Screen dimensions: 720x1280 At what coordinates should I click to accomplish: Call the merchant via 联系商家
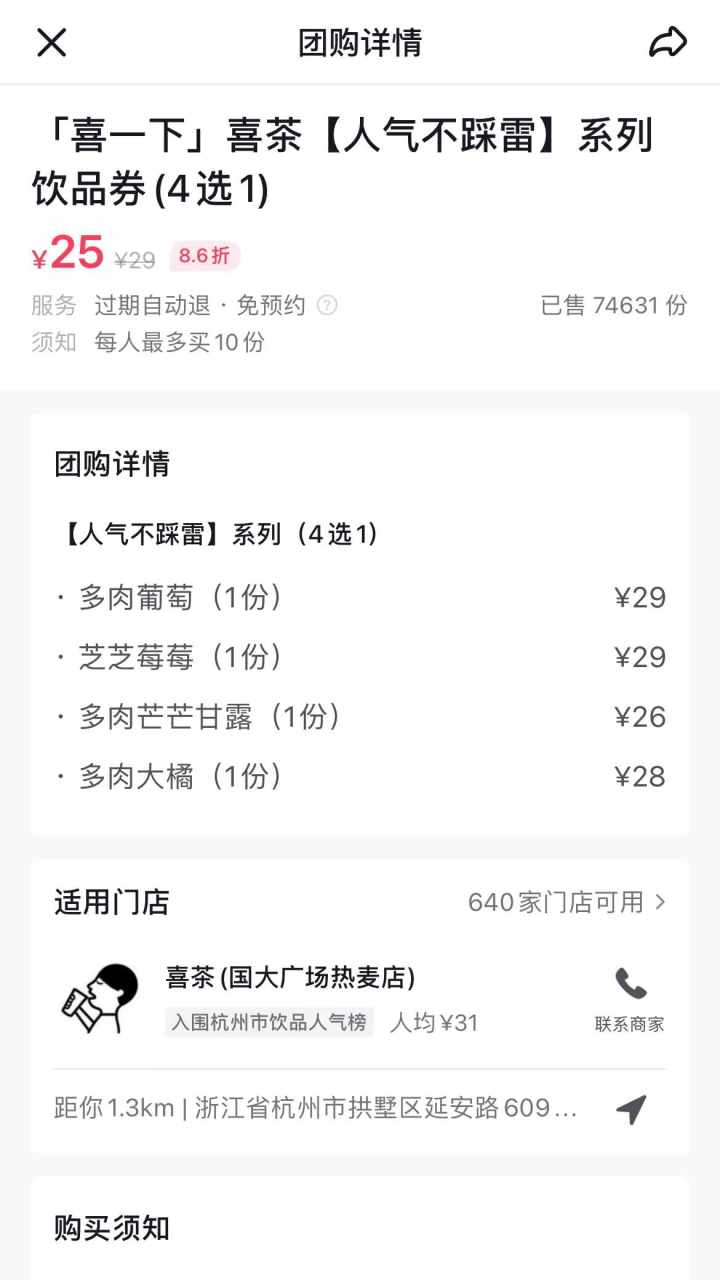click(x=629, y=1000)
